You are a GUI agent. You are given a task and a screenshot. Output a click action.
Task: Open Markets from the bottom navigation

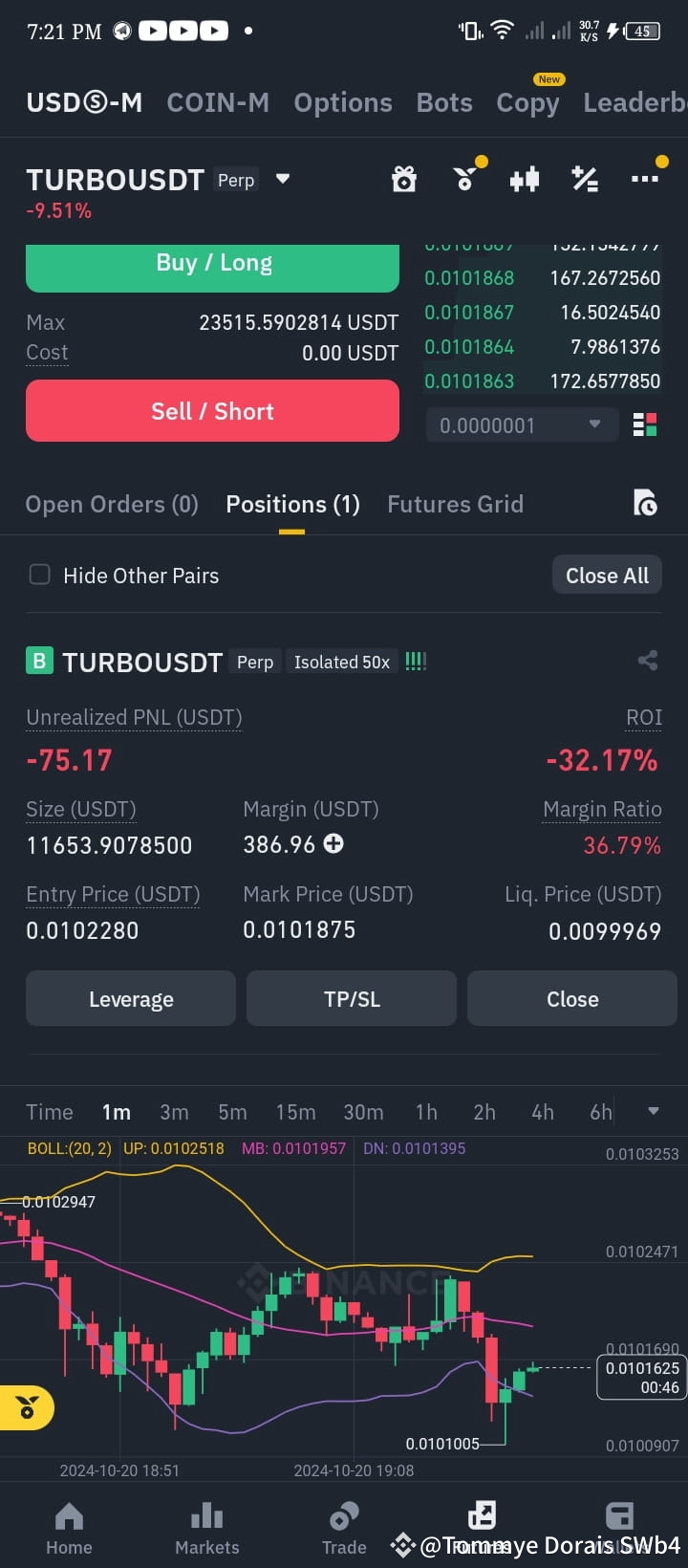206,1530
